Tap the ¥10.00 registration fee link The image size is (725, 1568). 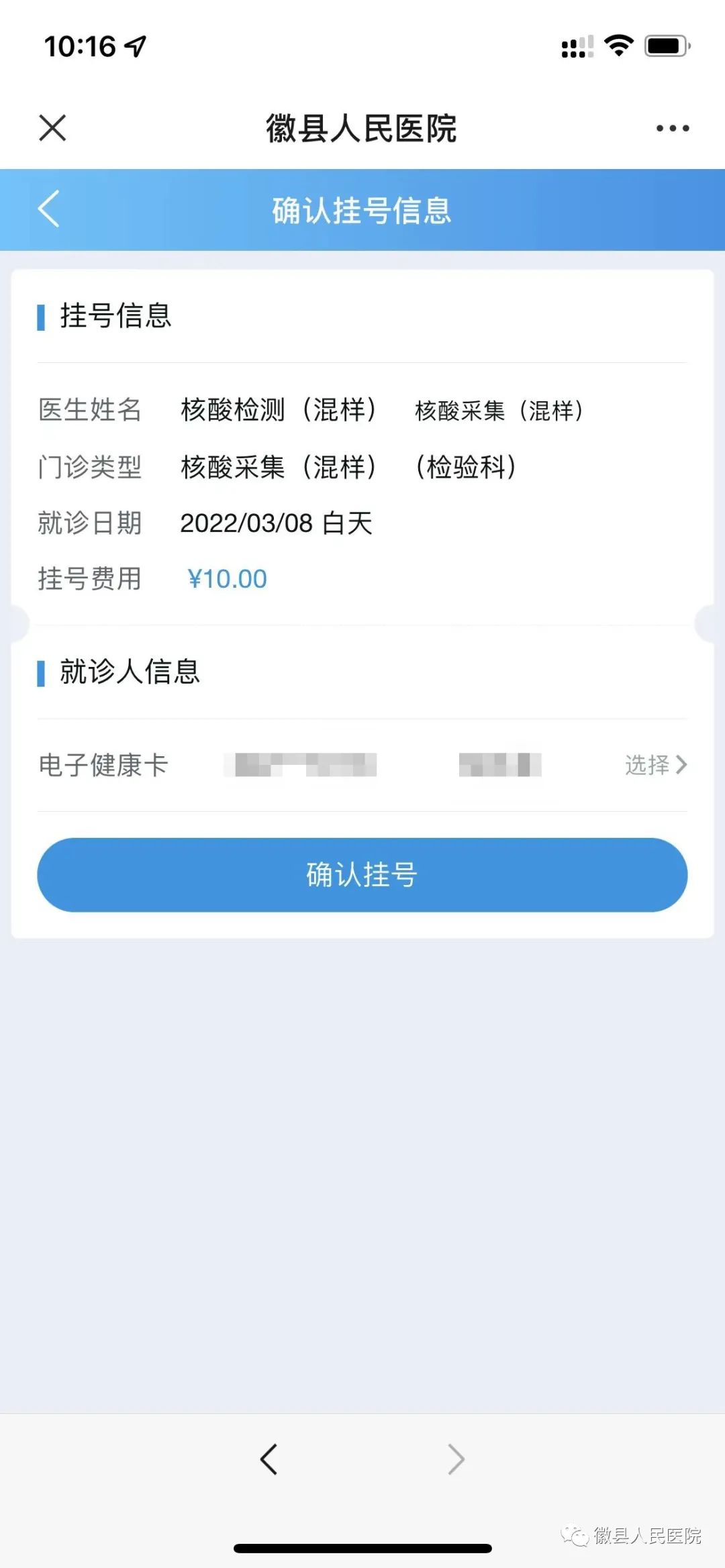228,578
